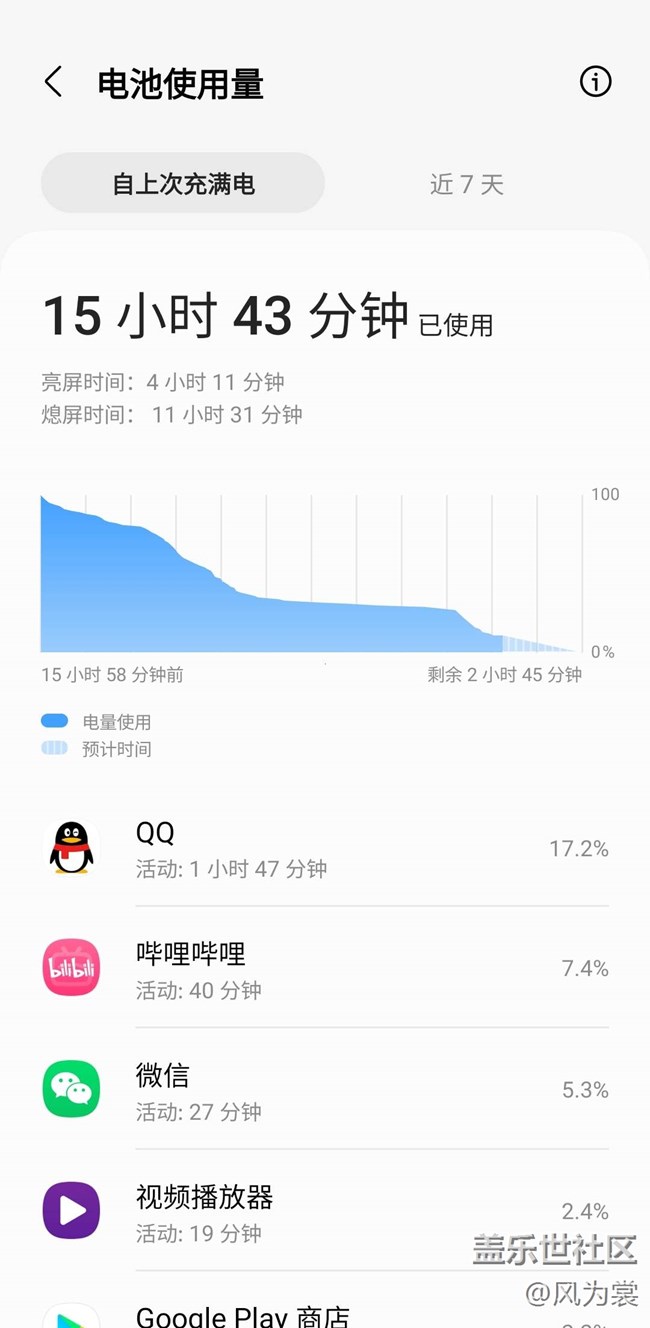
Task: Switch to the 近 7 天 tab
Action: pyautogui.click(x=467, y=184)
